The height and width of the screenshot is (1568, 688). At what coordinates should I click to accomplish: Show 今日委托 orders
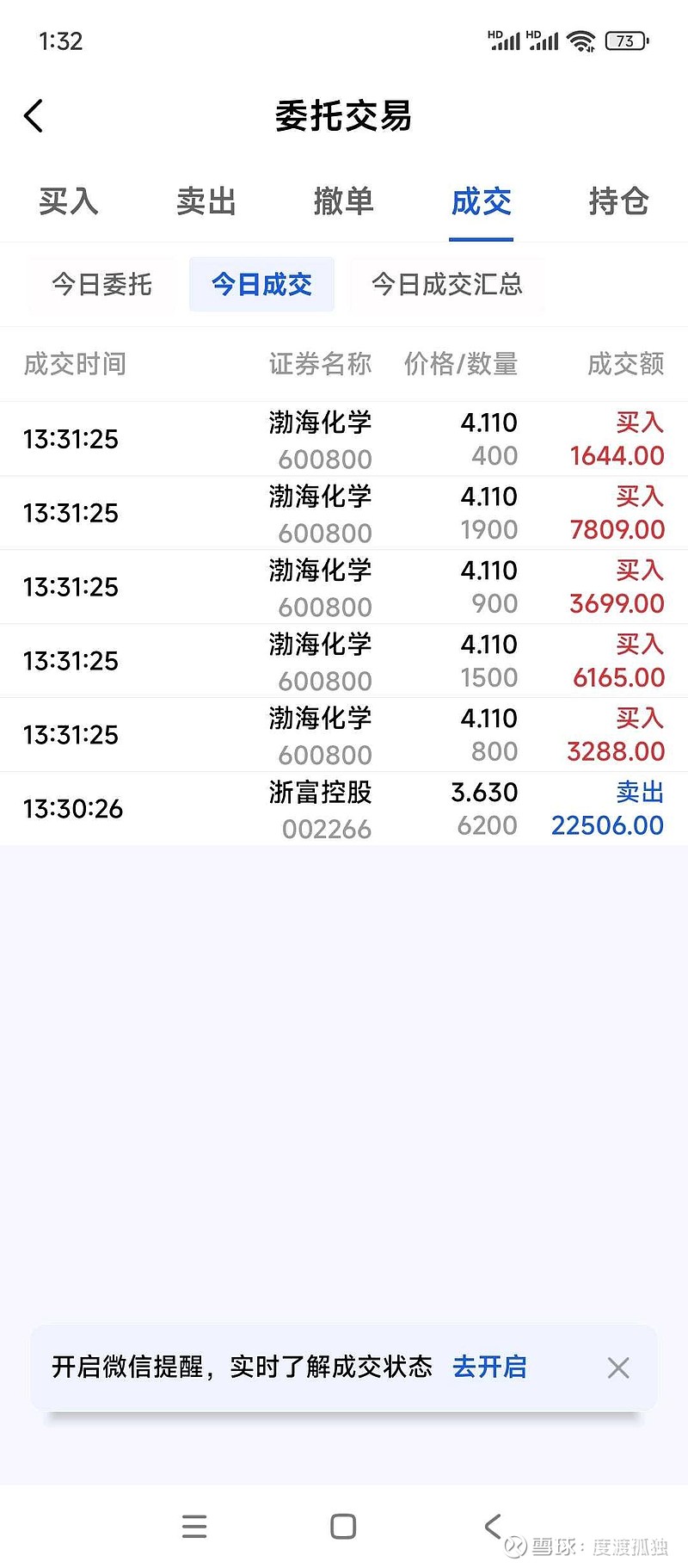(101, 284)
